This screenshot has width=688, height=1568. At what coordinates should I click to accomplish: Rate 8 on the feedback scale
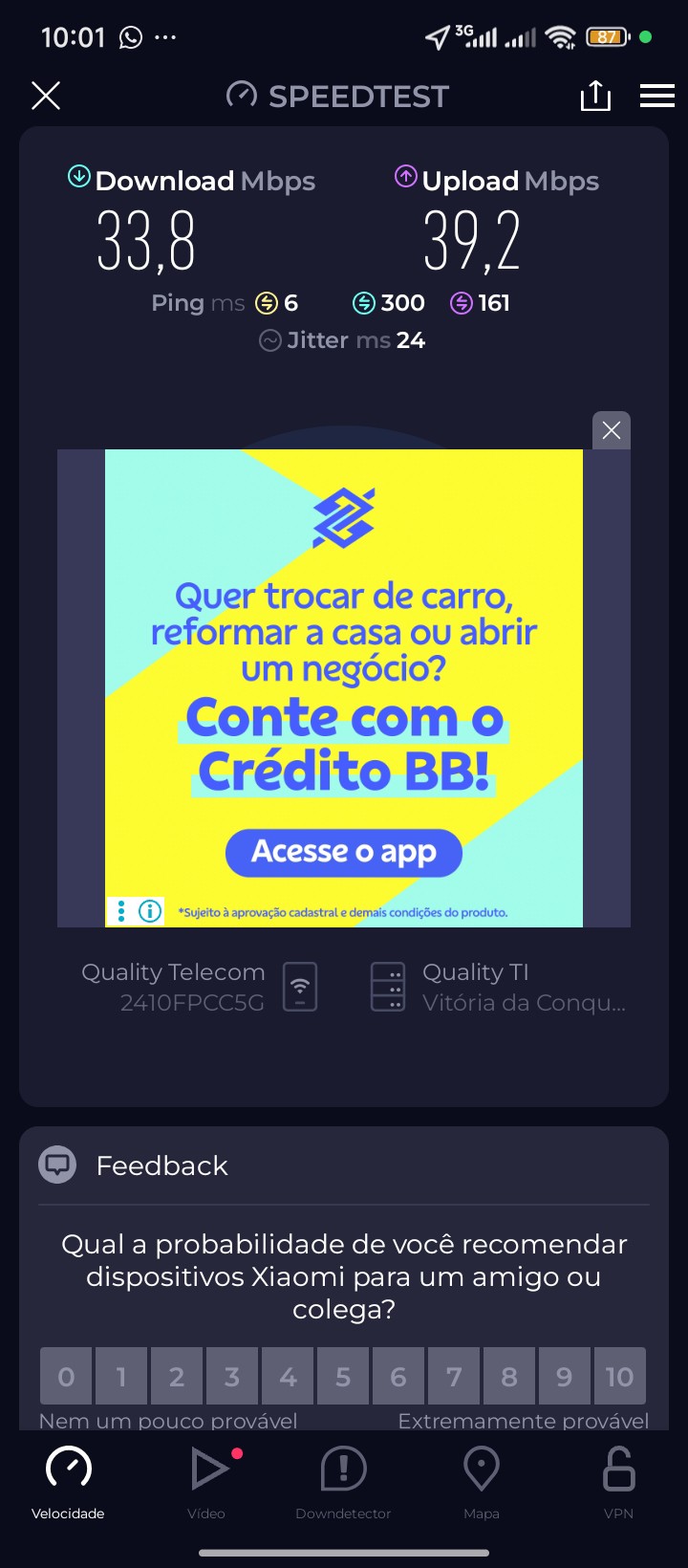509,1376
